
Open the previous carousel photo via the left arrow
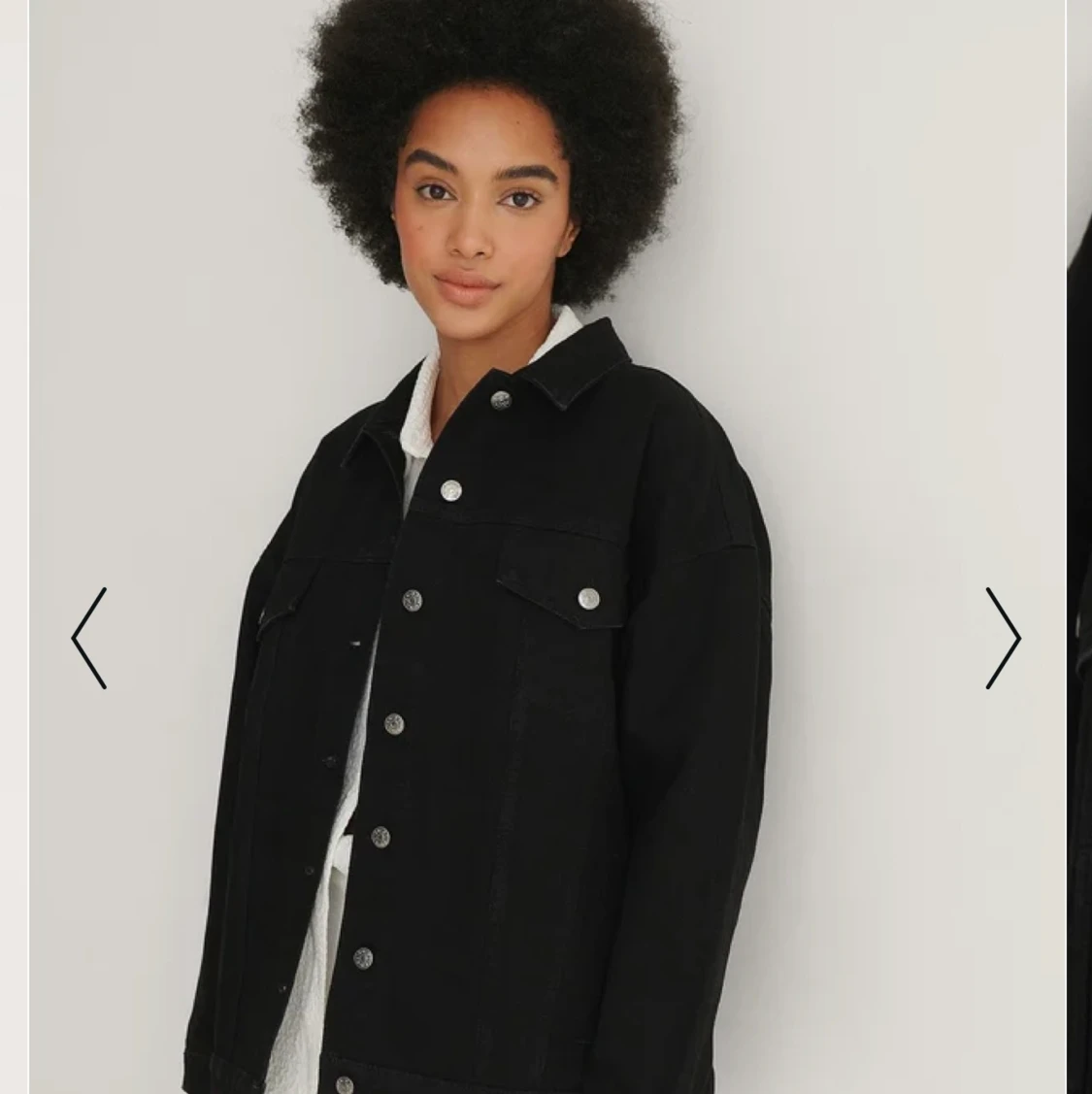coord(87,639)
